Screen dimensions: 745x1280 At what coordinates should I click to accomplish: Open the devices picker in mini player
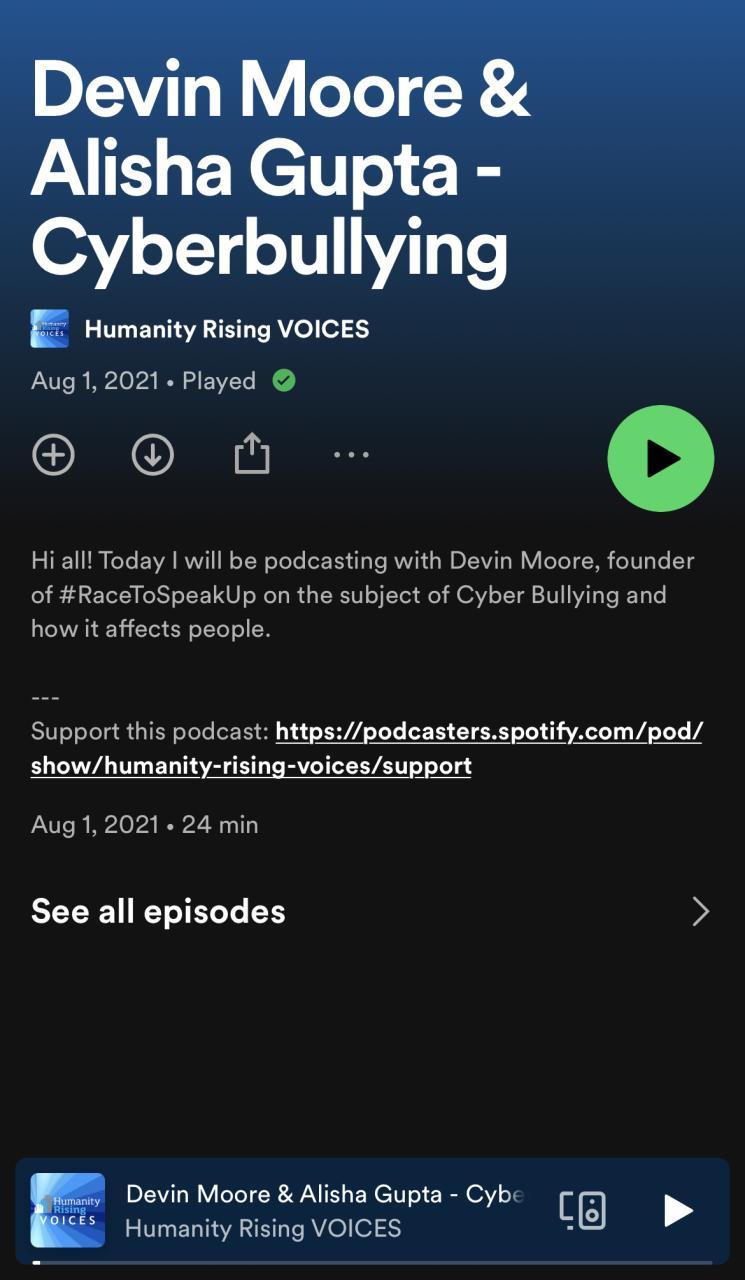click(x=582, y=1210)
